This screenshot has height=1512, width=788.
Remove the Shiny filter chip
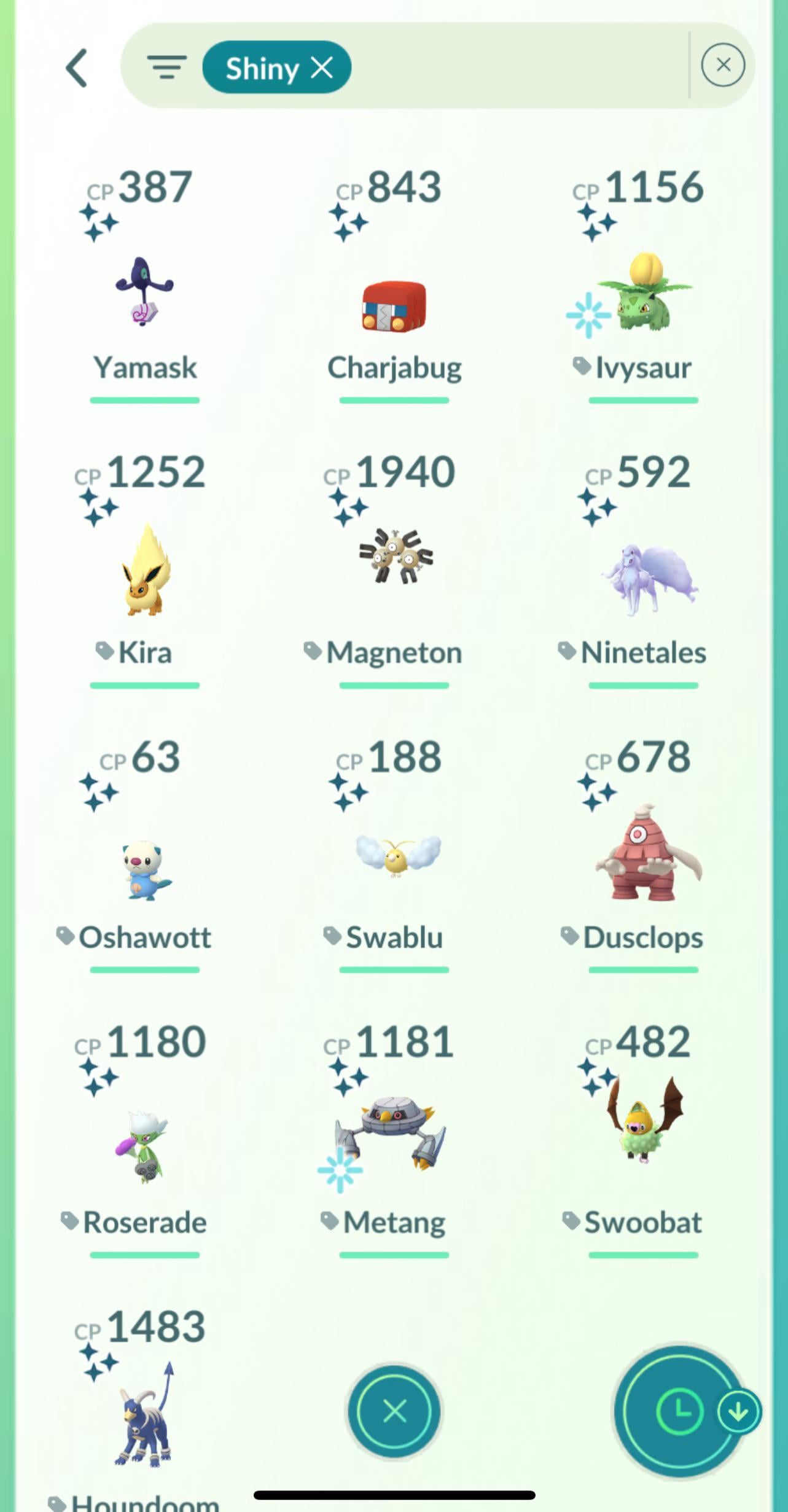322,67
